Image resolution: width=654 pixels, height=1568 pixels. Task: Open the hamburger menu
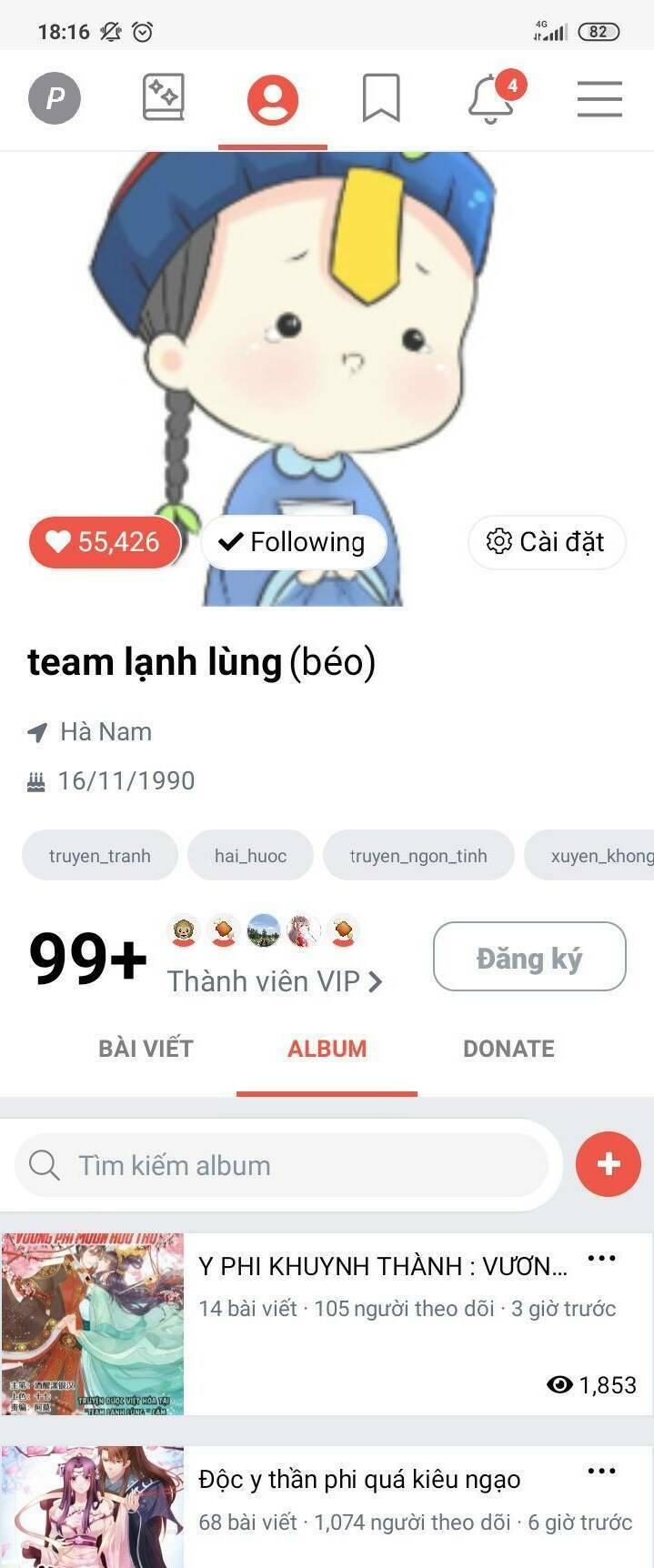599,98
